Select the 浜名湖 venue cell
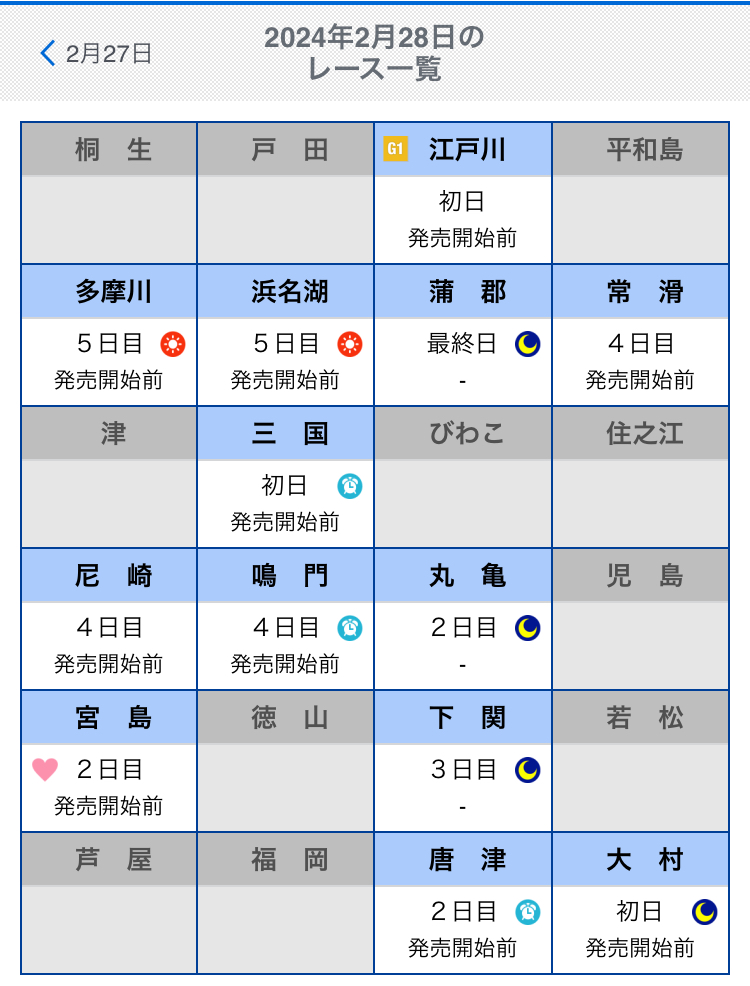Viewport: 750px width, 986px height. point(286,336)
